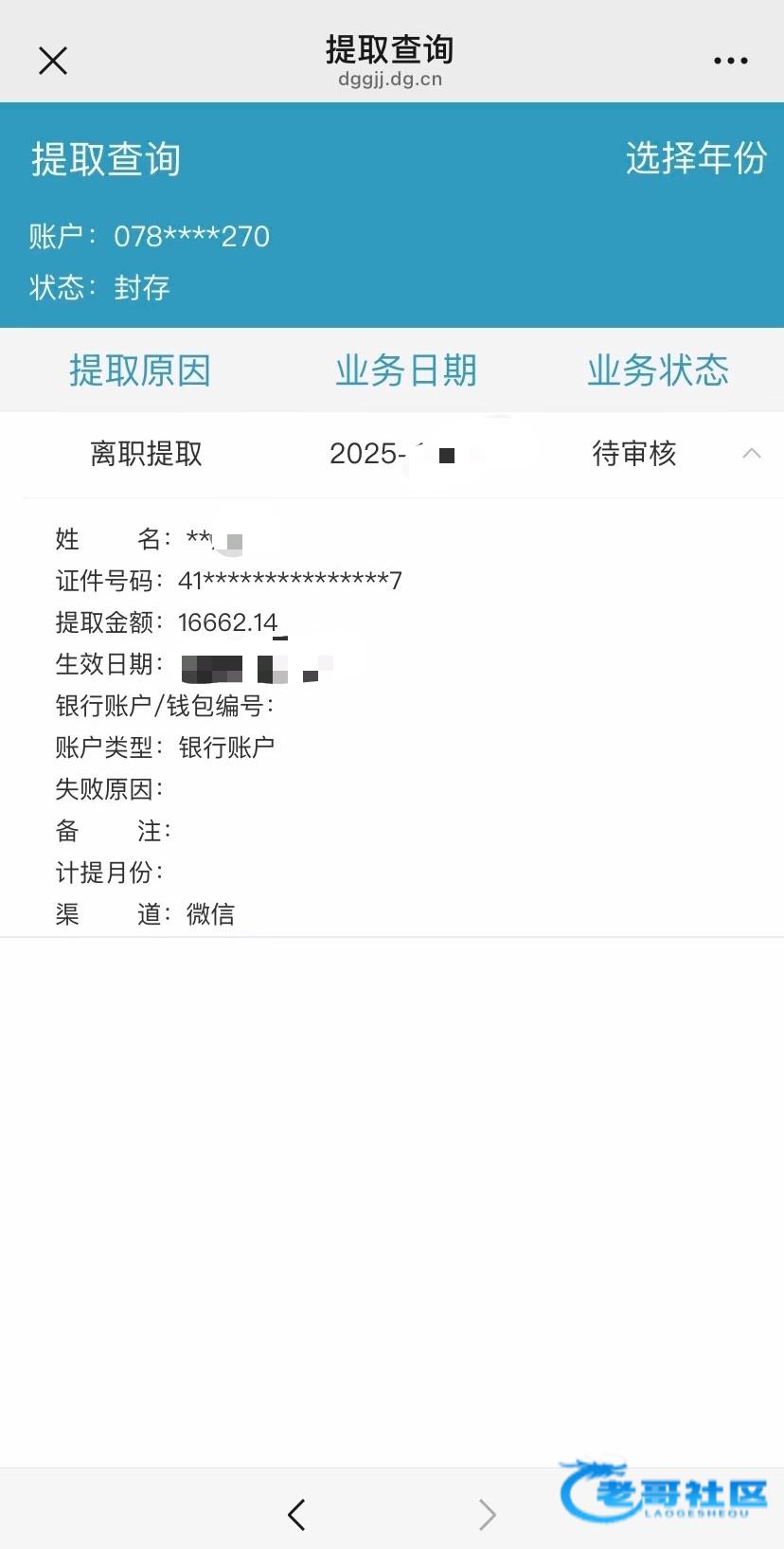The width and height of the screenshot is (784, 1549).
Task: Close the 提取查询 webview page
Action: coord(53,61)
